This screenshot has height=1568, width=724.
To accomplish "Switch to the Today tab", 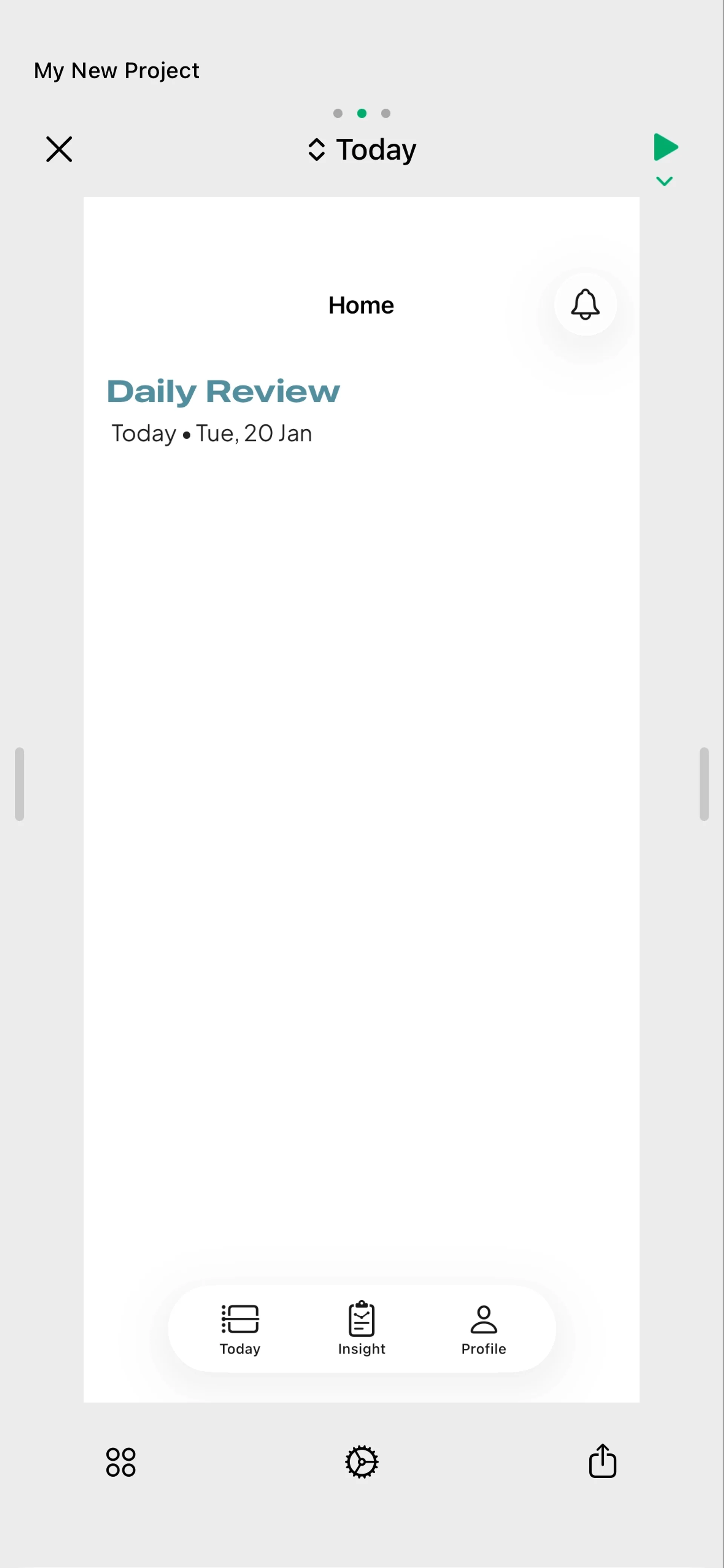I will pos(240,1329).
